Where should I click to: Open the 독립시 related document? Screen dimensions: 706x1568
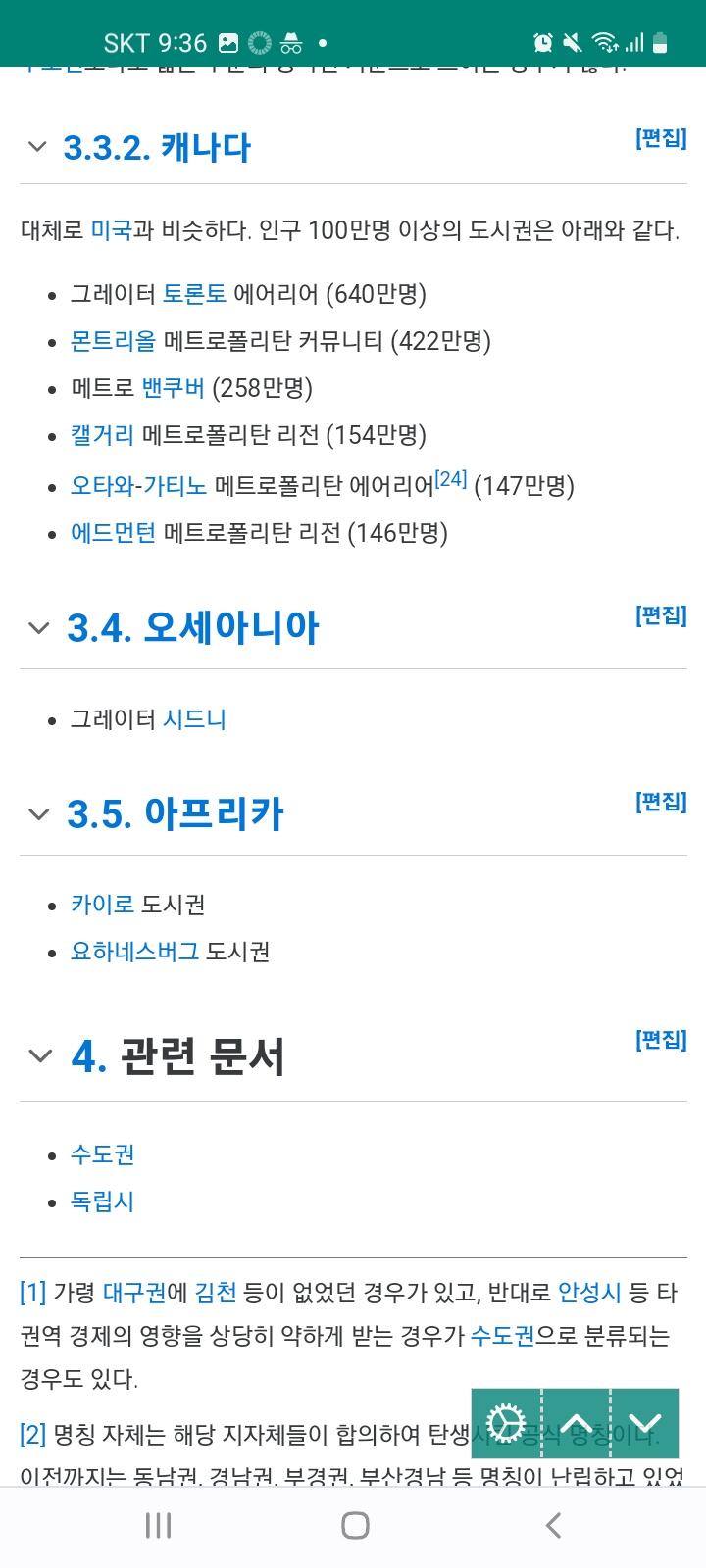pos(102,1200)
